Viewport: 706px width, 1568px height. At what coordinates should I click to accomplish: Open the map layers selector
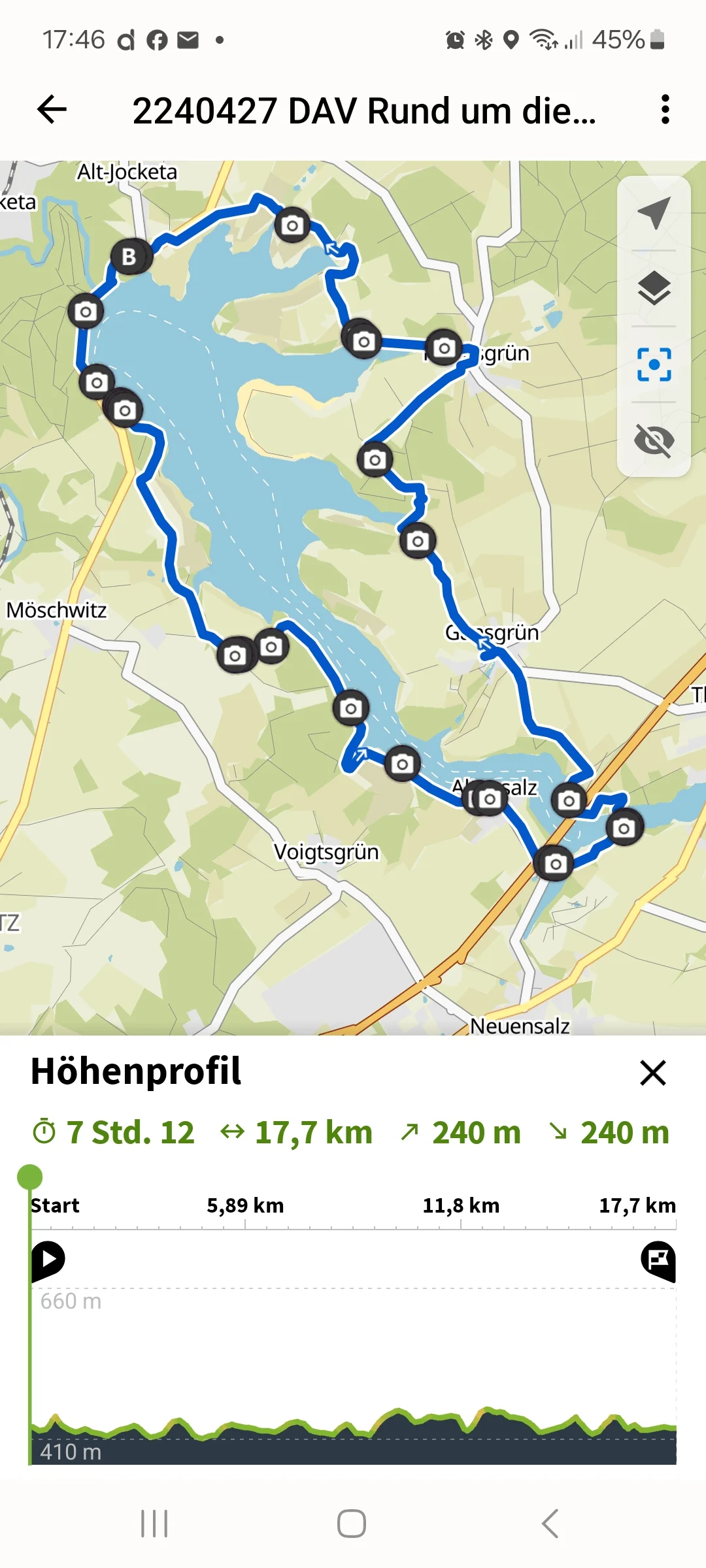click(x=654, y=288)
